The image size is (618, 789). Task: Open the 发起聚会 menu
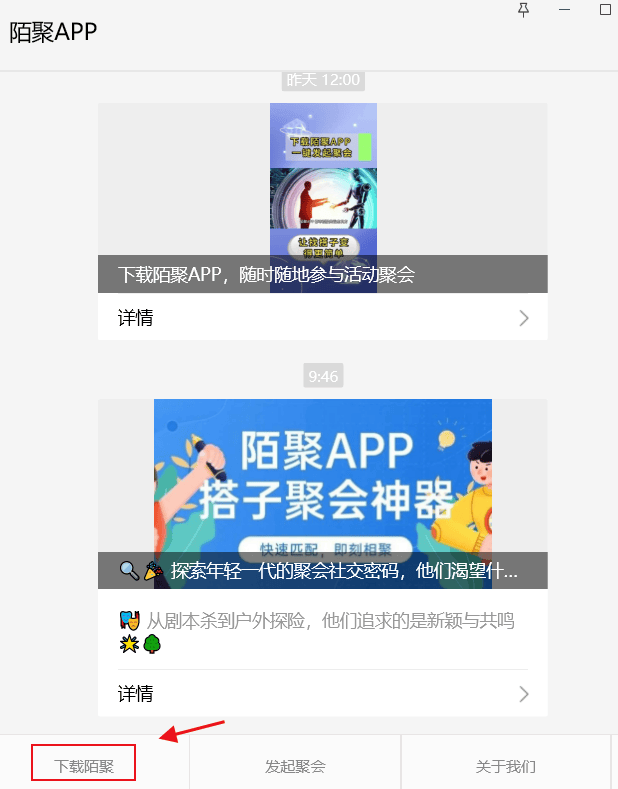pos(295,766)
